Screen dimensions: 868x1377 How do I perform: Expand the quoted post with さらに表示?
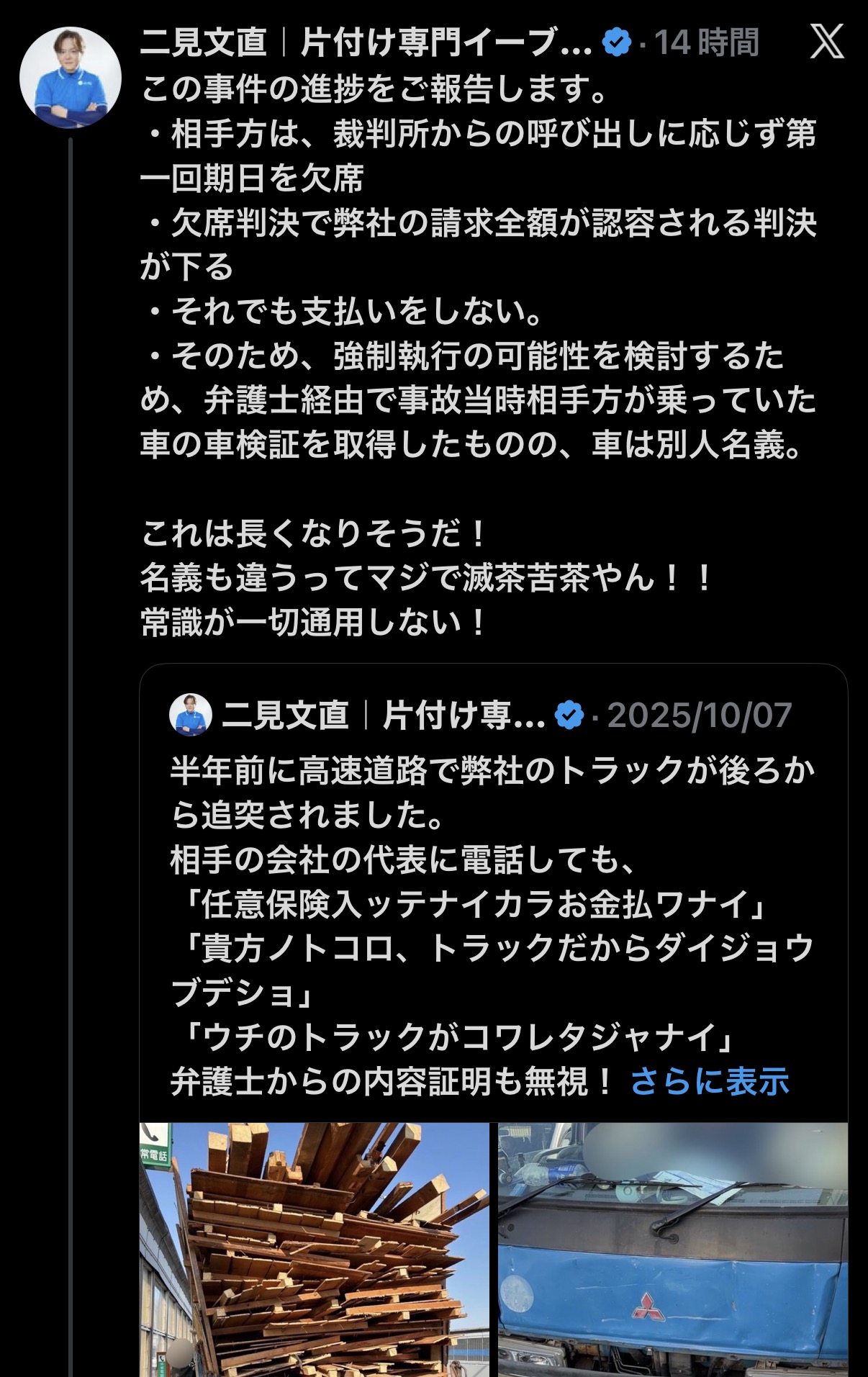coord(710,1081)
